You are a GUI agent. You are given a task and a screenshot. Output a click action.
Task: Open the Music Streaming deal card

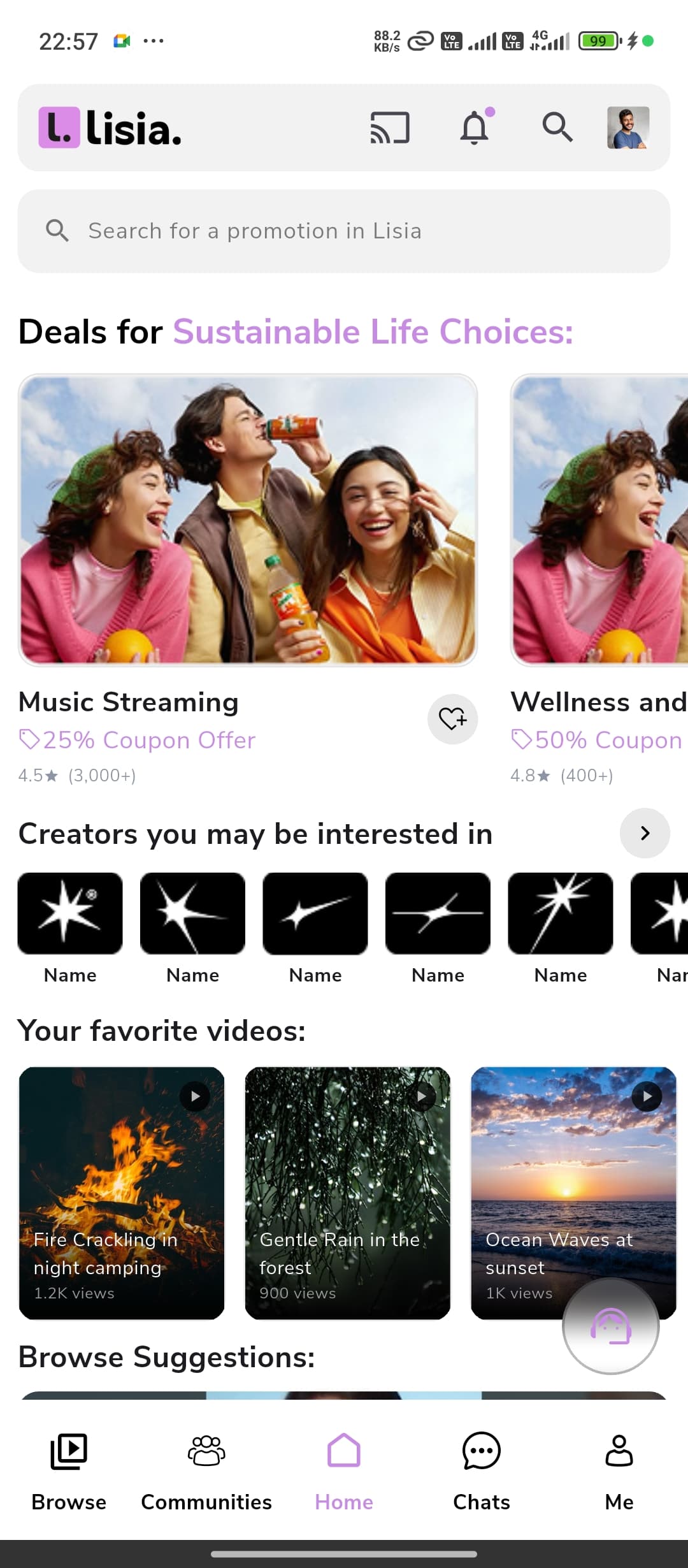248,520
